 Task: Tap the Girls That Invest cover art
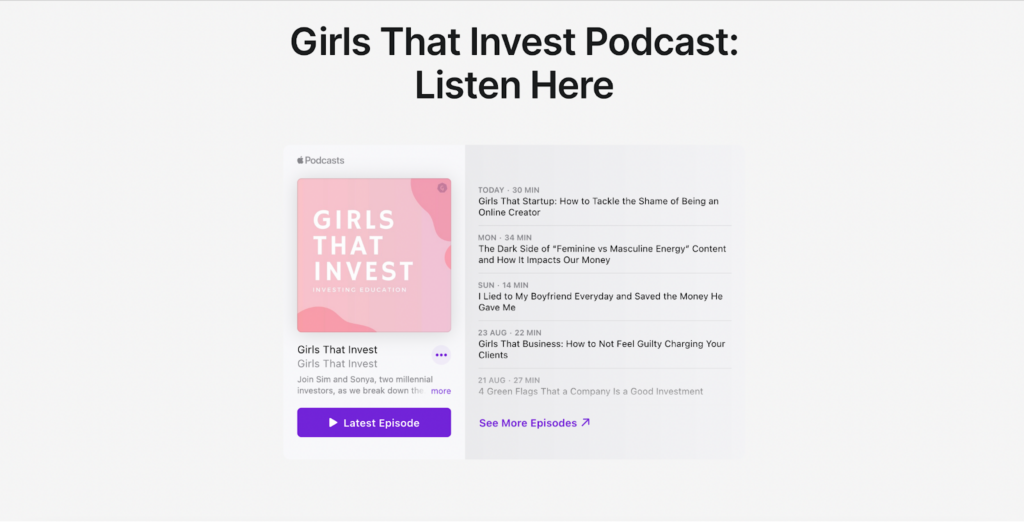374,255
